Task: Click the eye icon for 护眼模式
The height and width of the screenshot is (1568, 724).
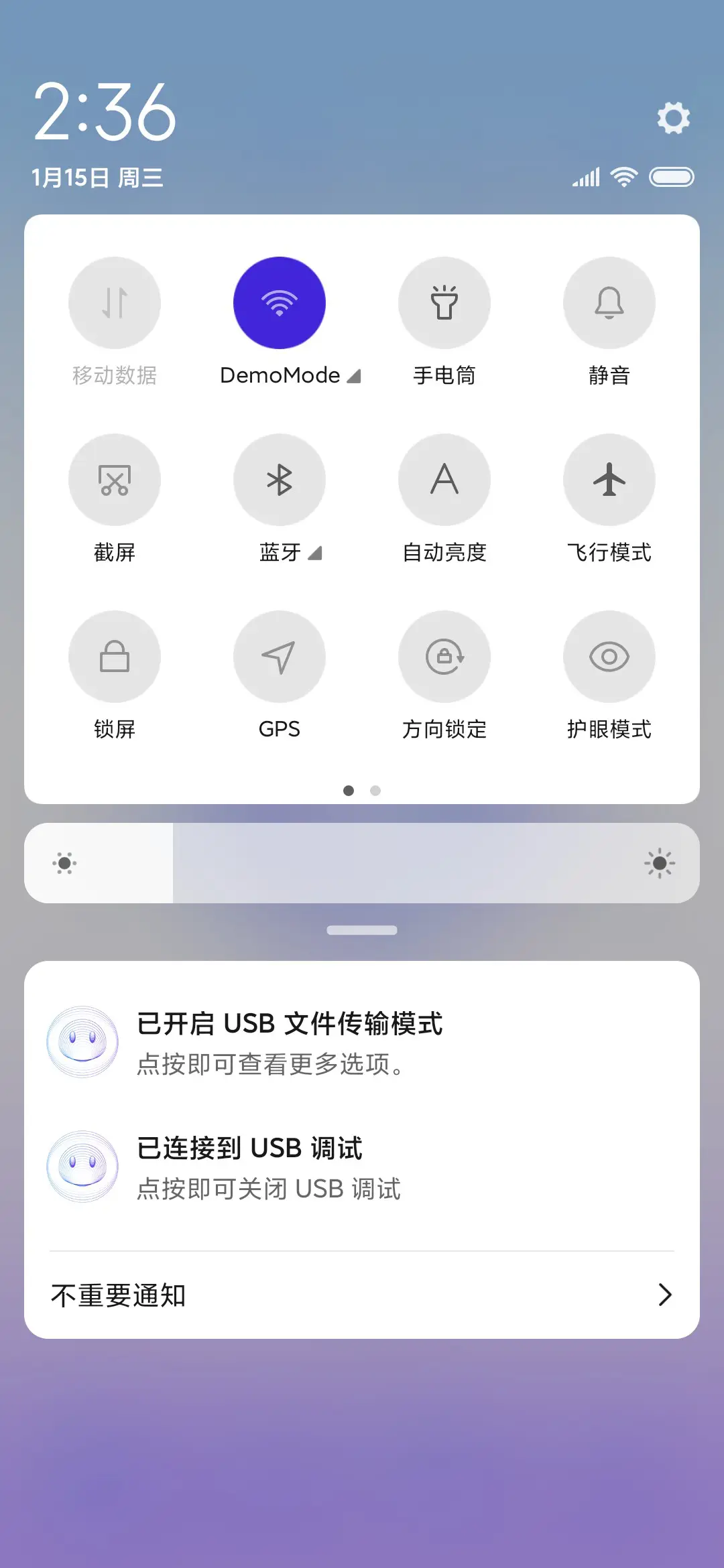Action: point(609,657)
